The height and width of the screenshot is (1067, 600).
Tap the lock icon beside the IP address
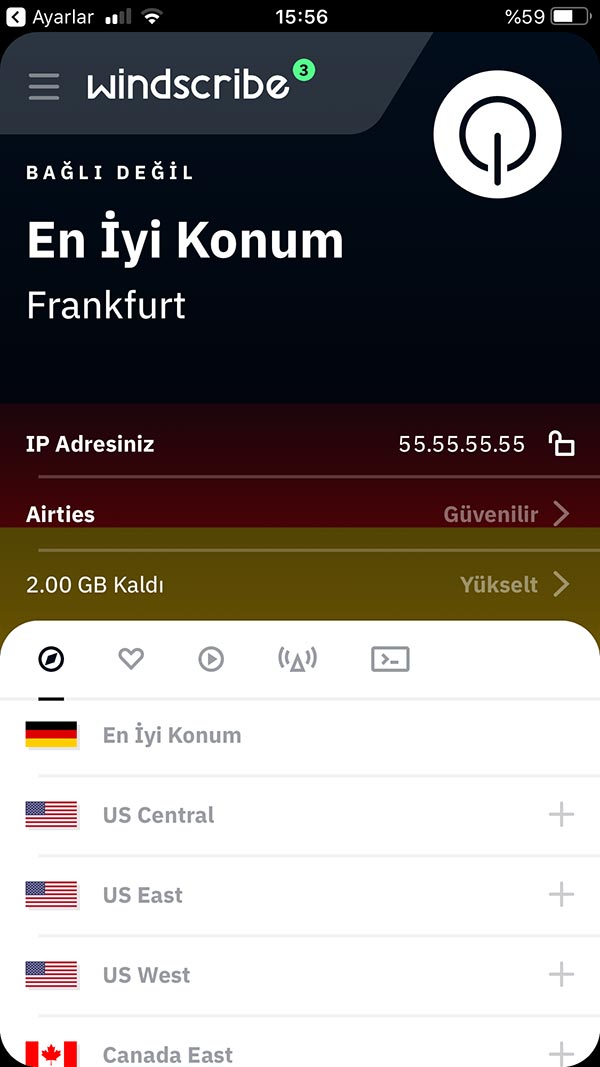pyautogui.click(x=561, y=444)
